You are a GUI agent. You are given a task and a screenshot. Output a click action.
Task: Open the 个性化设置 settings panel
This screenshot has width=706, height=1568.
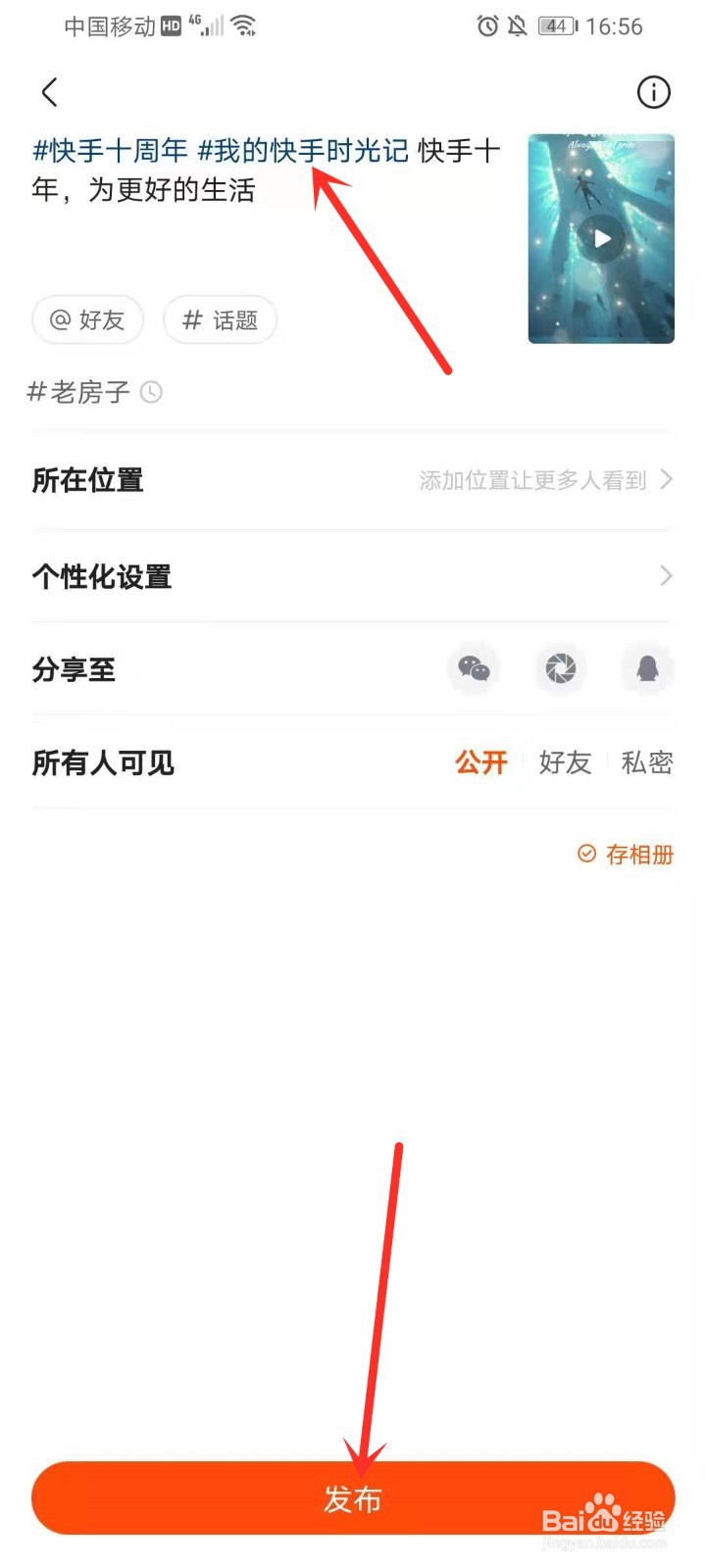coord(353,576)
